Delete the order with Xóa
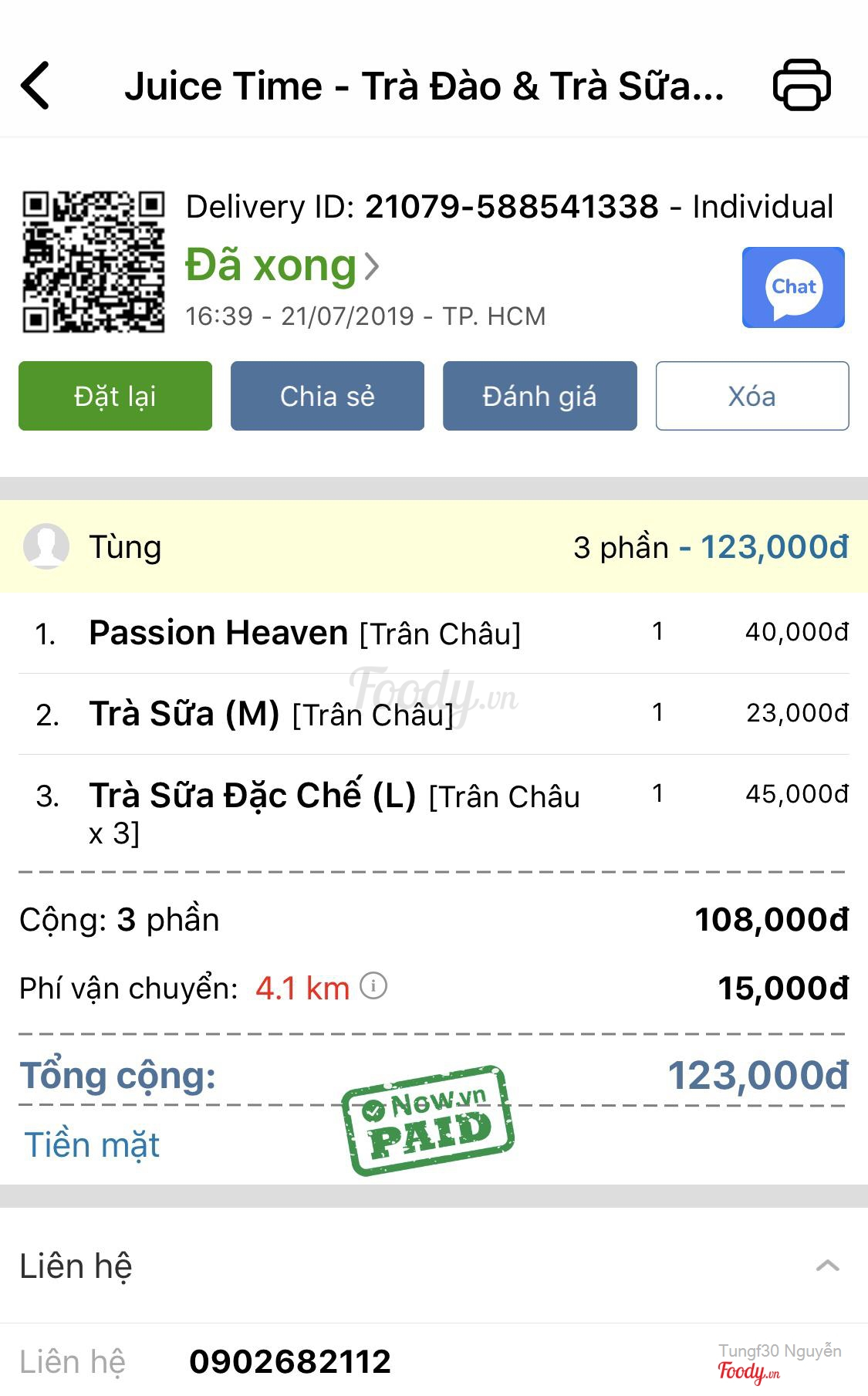Image resolution: width=868 pixels, height=1396 pixels. 751,396
